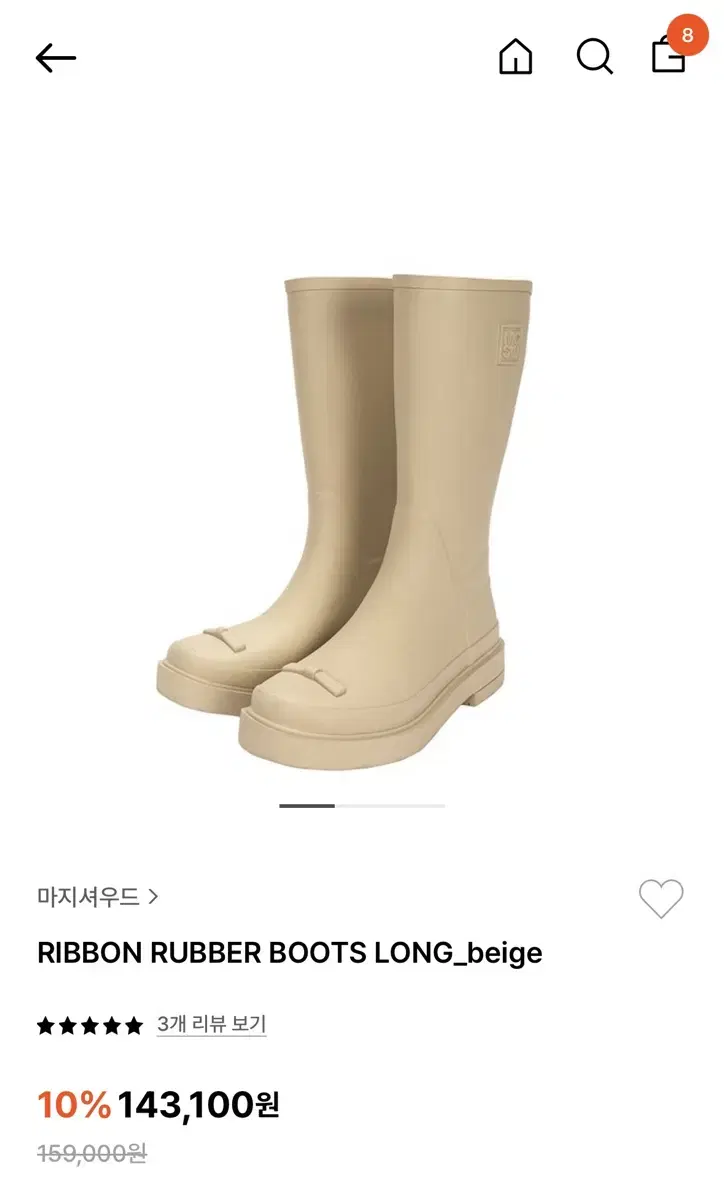
Task: Select the product title RIBBON RUBBER BOOTS LONG_beige
Action: pyautogui.click(x=290, y=953)
